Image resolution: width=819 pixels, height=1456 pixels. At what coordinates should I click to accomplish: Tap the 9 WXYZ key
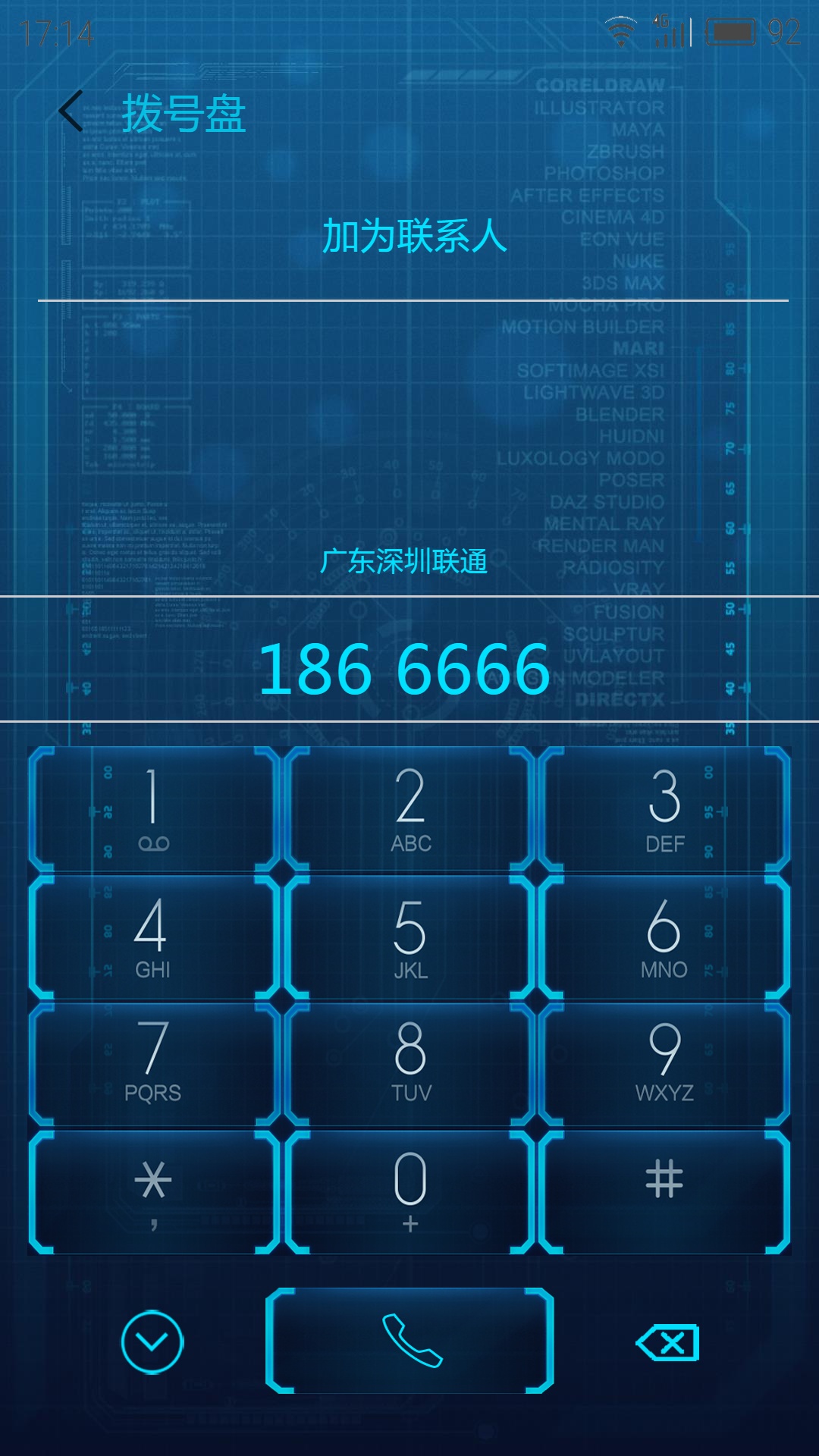pyautogui.click(x=664, y=1064)
